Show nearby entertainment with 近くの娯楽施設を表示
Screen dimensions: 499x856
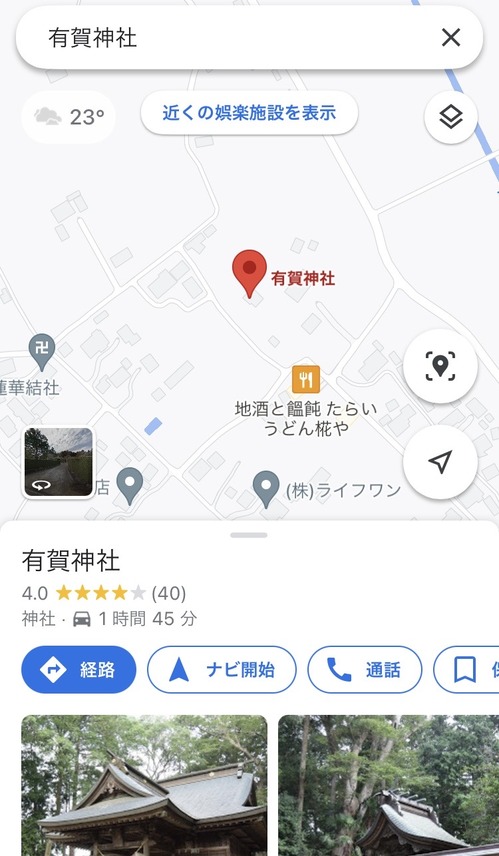coord(249,113)
